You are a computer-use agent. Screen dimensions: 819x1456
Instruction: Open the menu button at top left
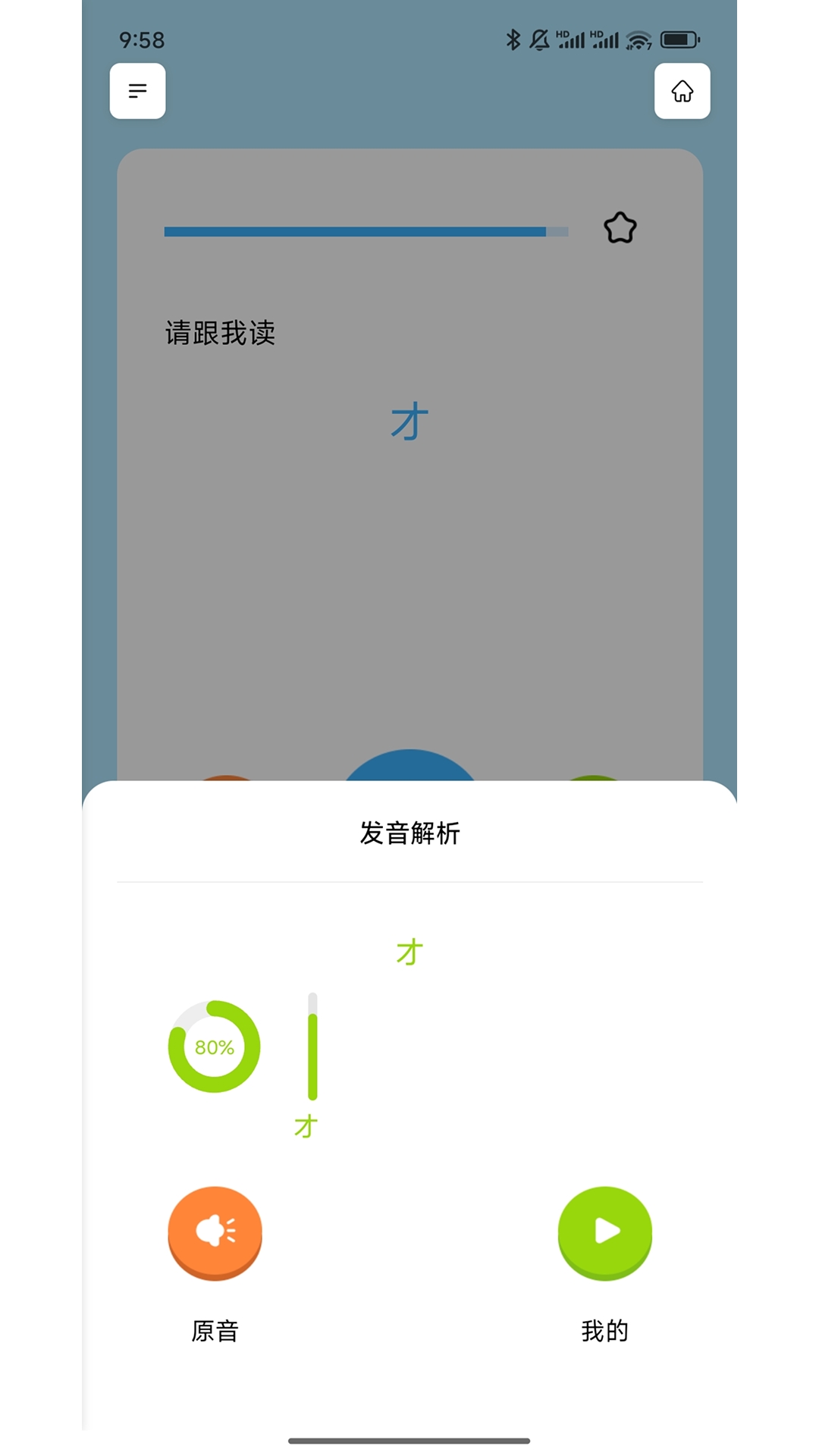137,91
